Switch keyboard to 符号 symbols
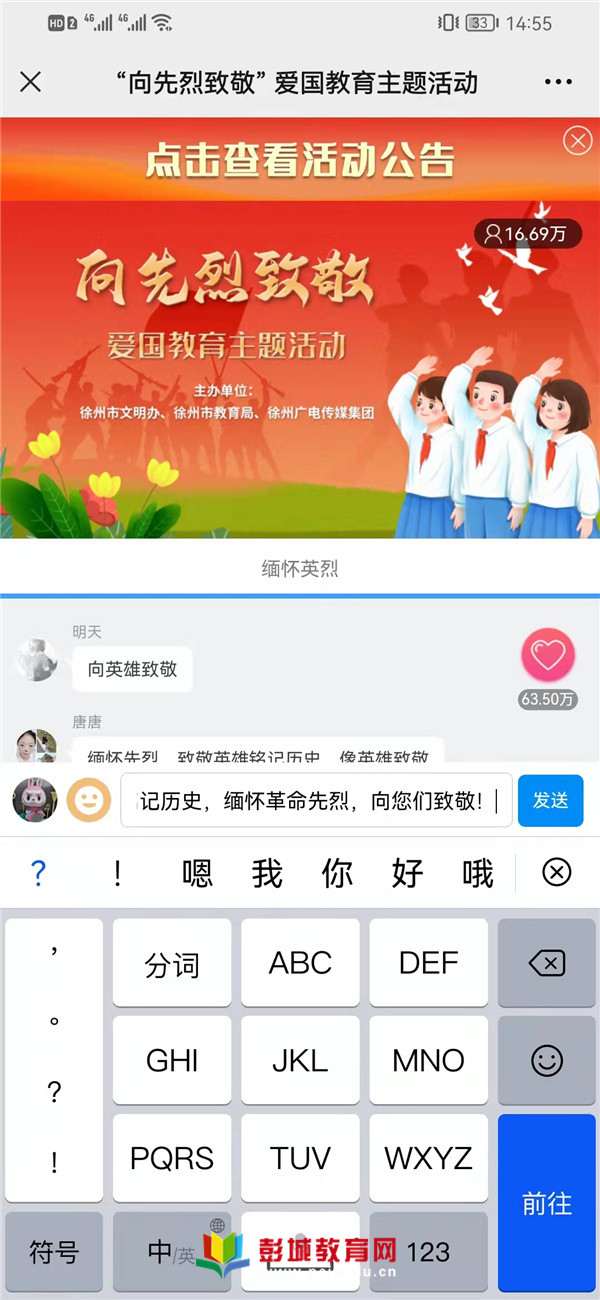 tap(54, 1251)
